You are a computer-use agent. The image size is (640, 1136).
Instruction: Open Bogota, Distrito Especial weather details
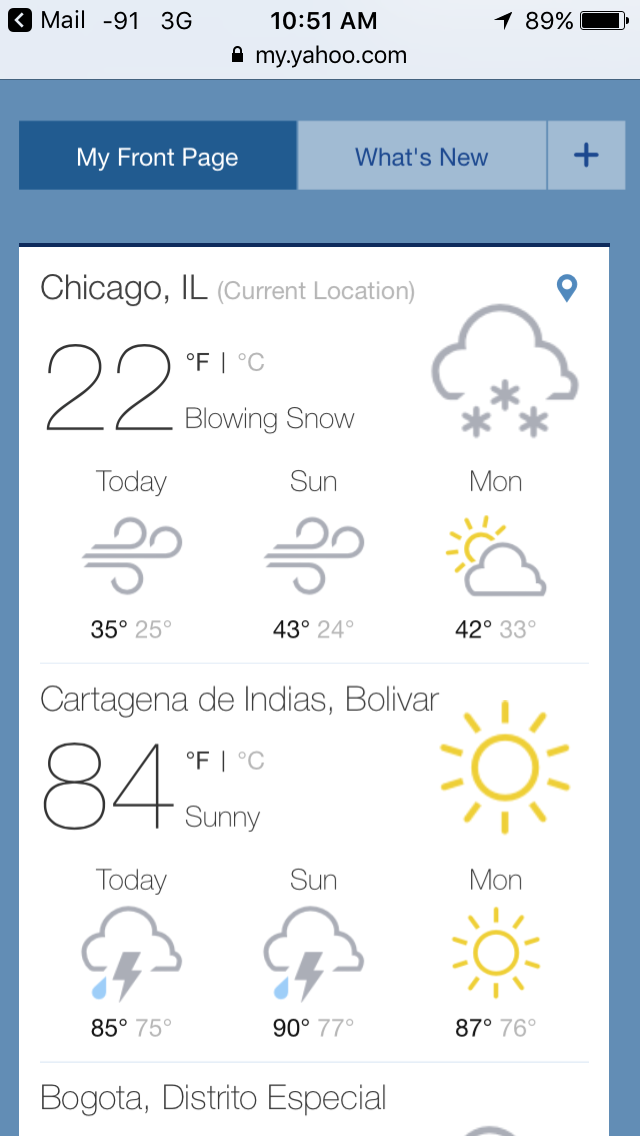[x=213, y=1098]
